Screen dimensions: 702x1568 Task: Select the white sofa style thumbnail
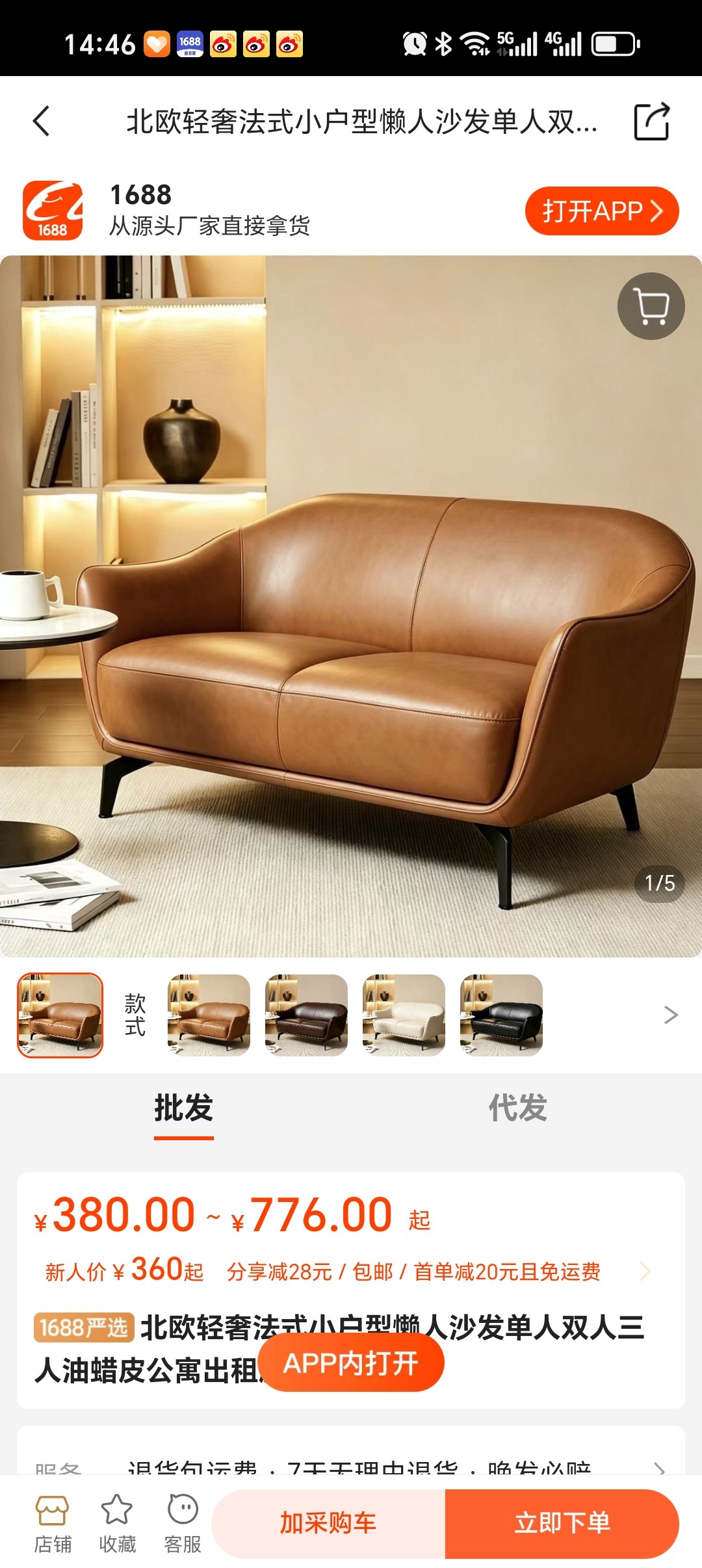pyautogui.click(x=404, y=1015)
